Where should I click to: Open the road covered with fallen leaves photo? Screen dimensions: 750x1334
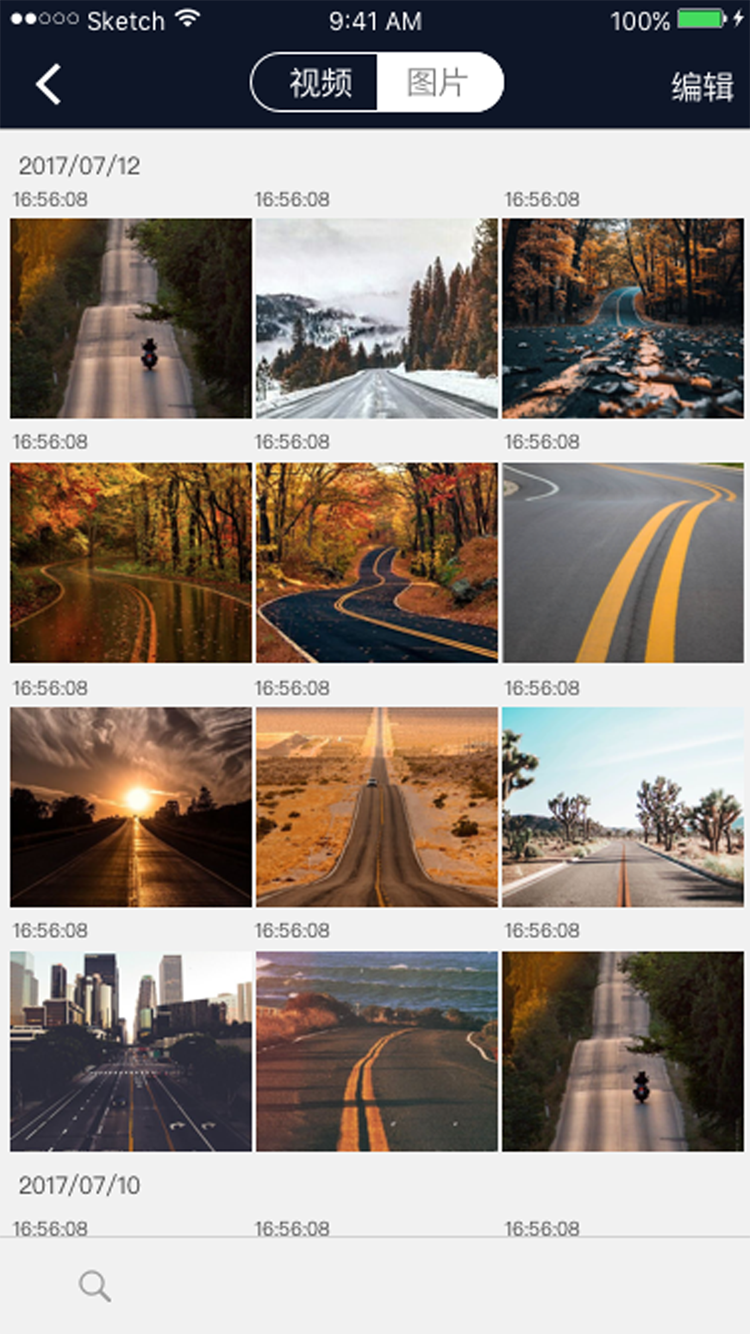(x=622, y=318)
